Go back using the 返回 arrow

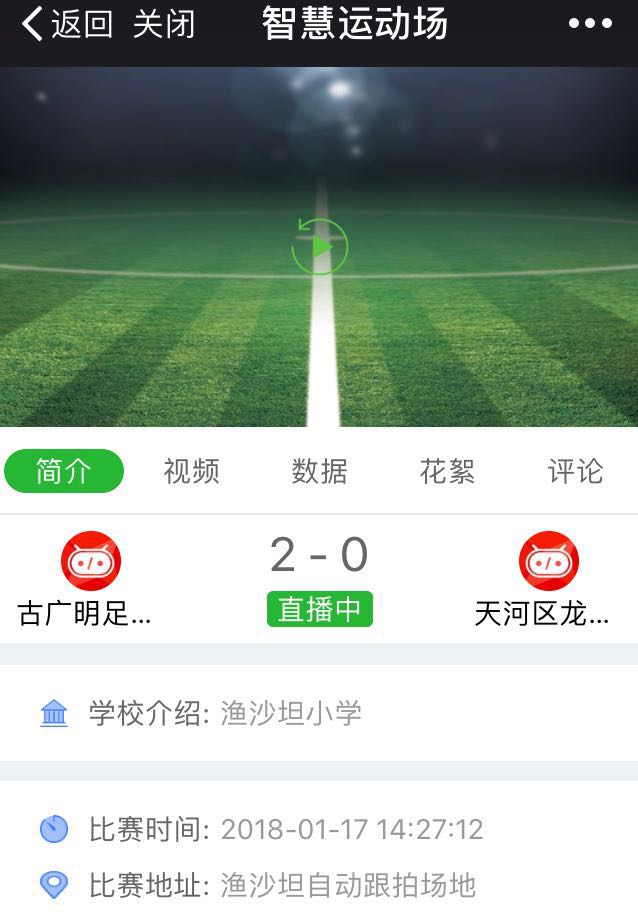tap(66, 24)
